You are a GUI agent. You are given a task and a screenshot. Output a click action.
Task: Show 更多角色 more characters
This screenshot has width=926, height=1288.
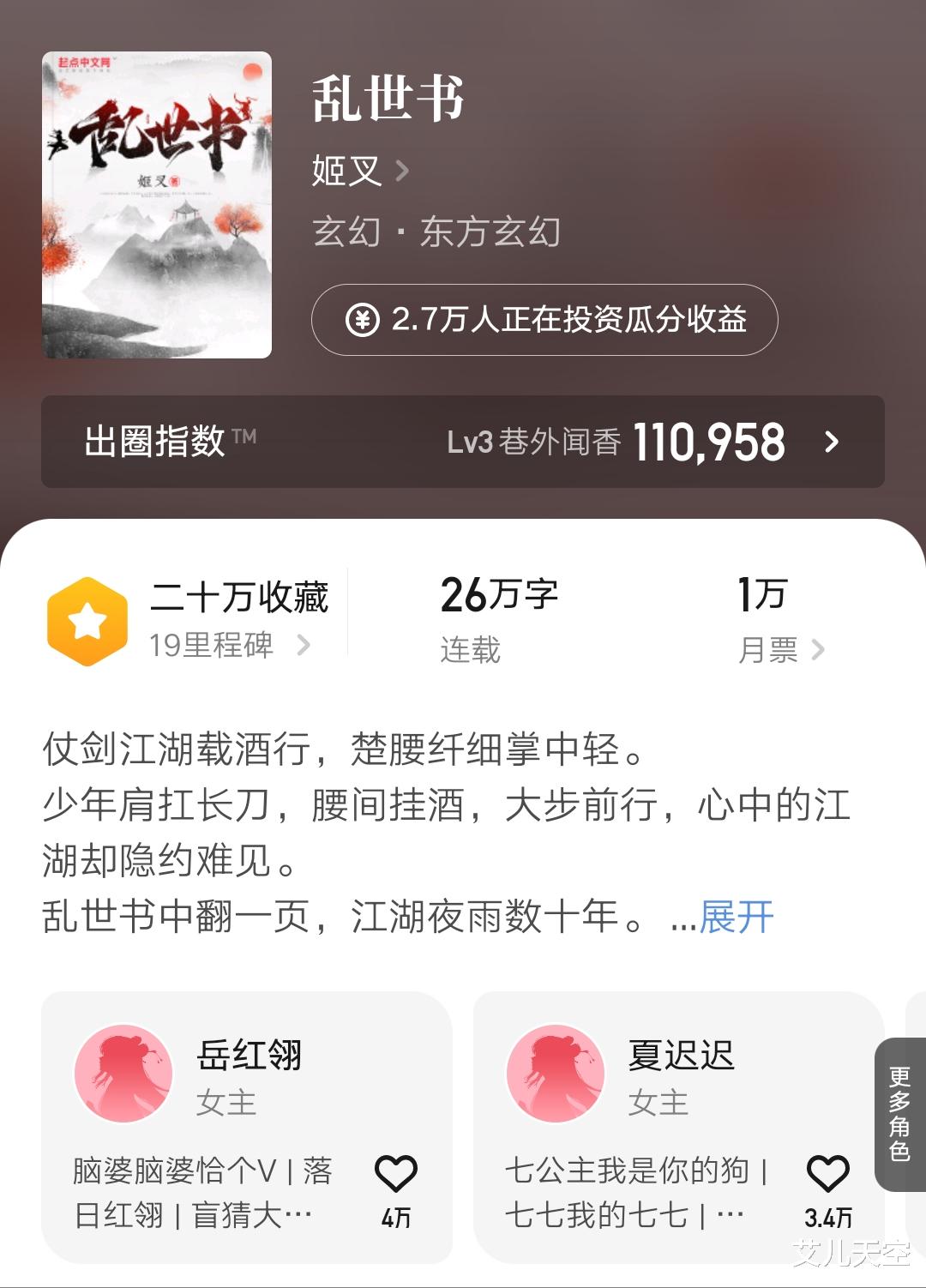(x=899, y=1114)
